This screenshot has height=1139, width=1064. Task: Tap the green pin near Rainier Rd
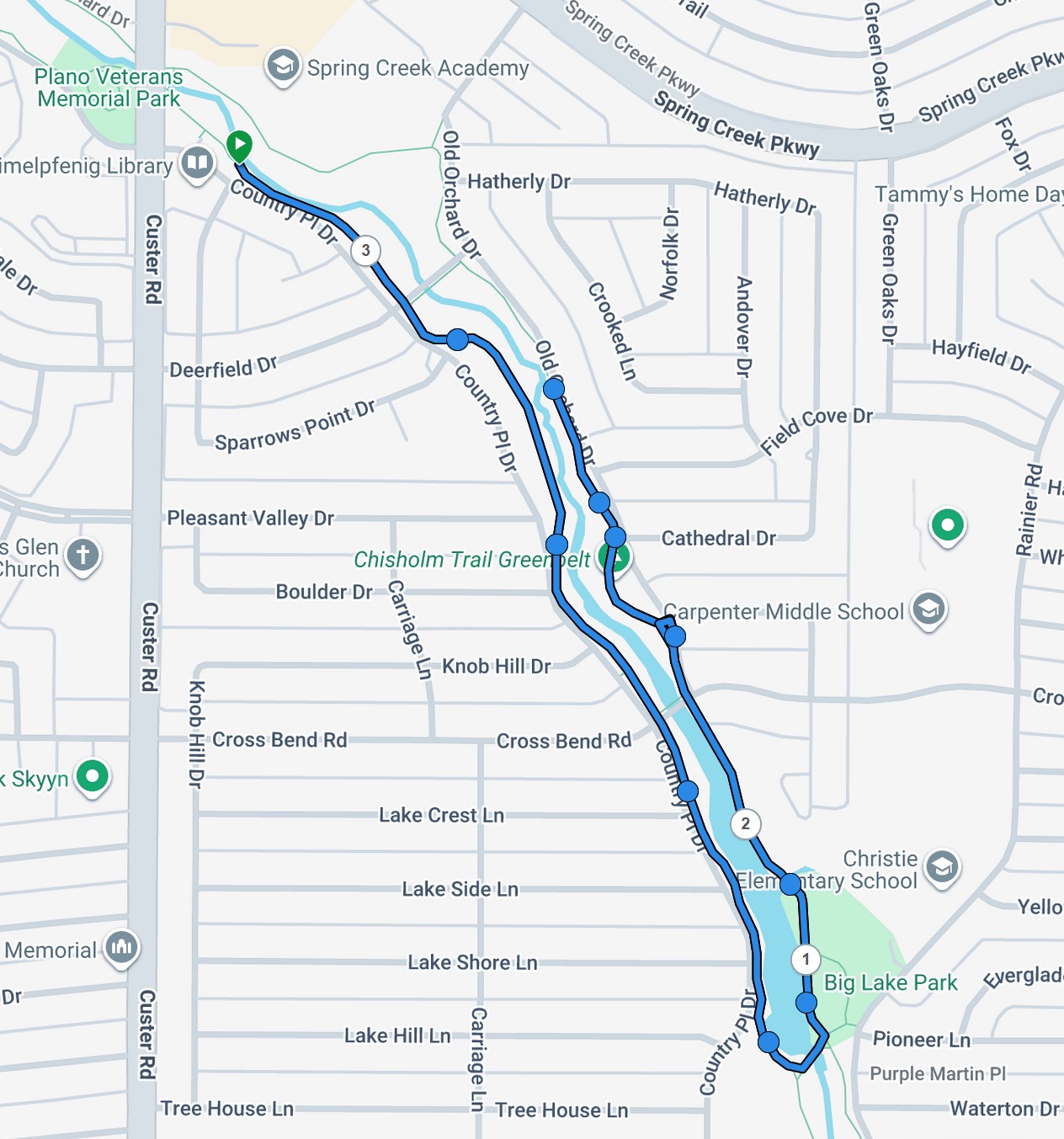tap(947, 526)
